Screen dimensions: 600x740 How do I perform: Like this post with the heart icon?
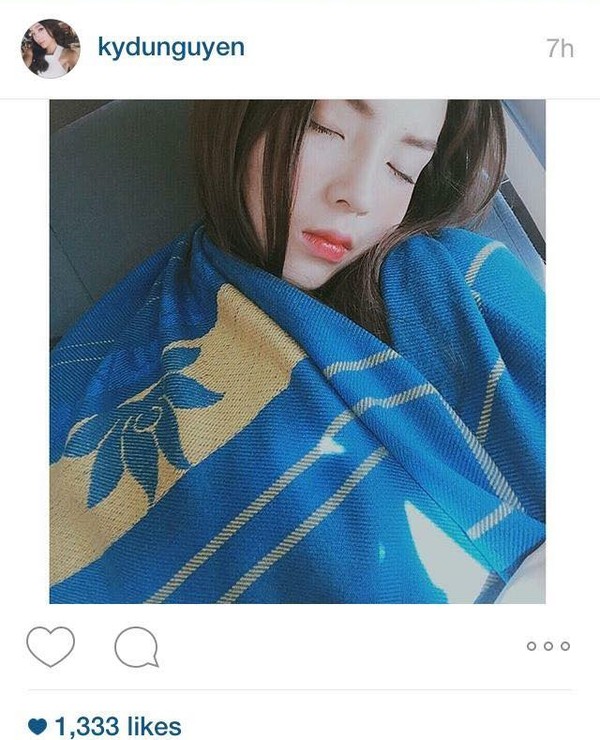pos(50,647)
